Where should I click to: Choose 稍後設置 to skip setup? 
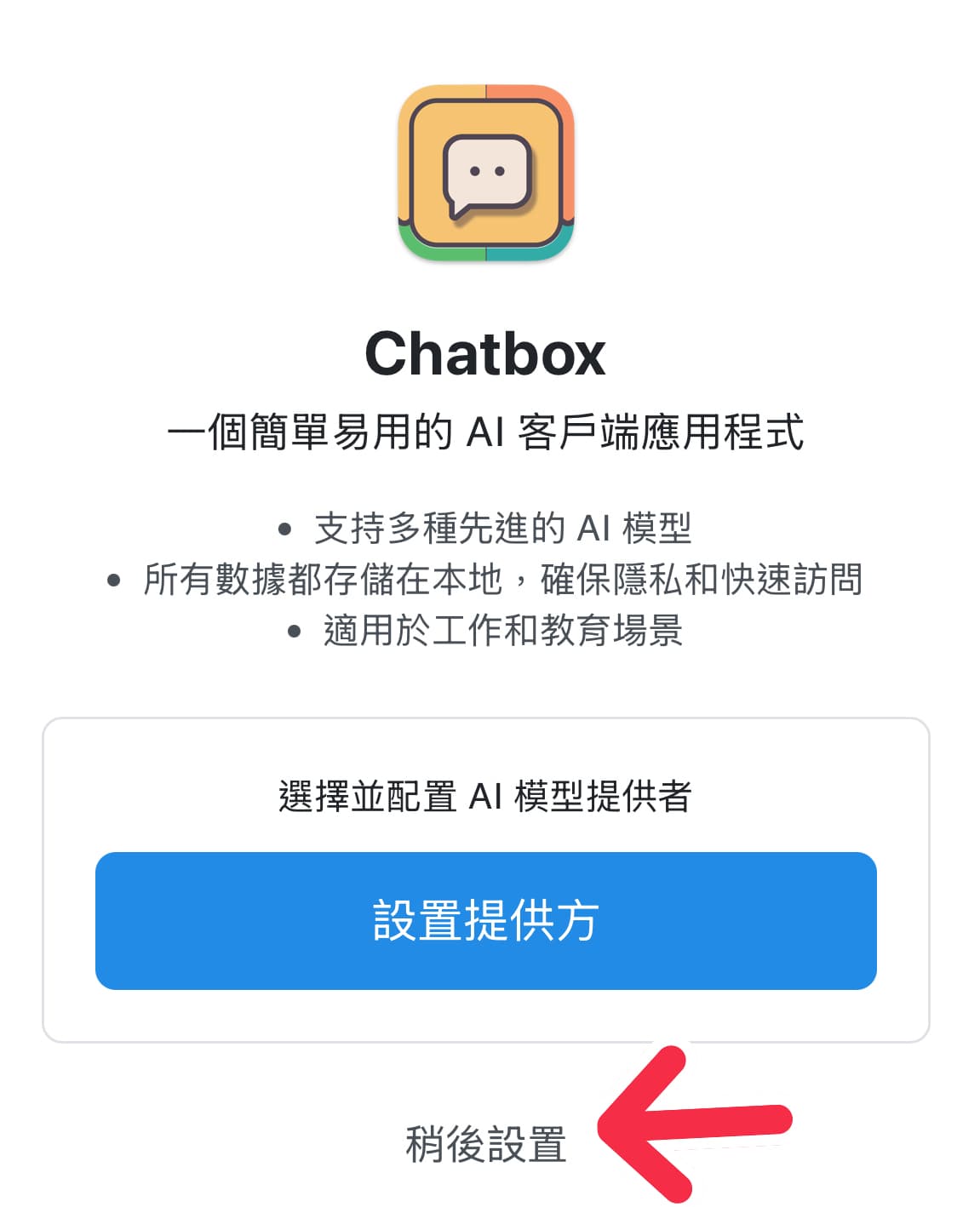pyautogui.click(x=485, y=1143)
